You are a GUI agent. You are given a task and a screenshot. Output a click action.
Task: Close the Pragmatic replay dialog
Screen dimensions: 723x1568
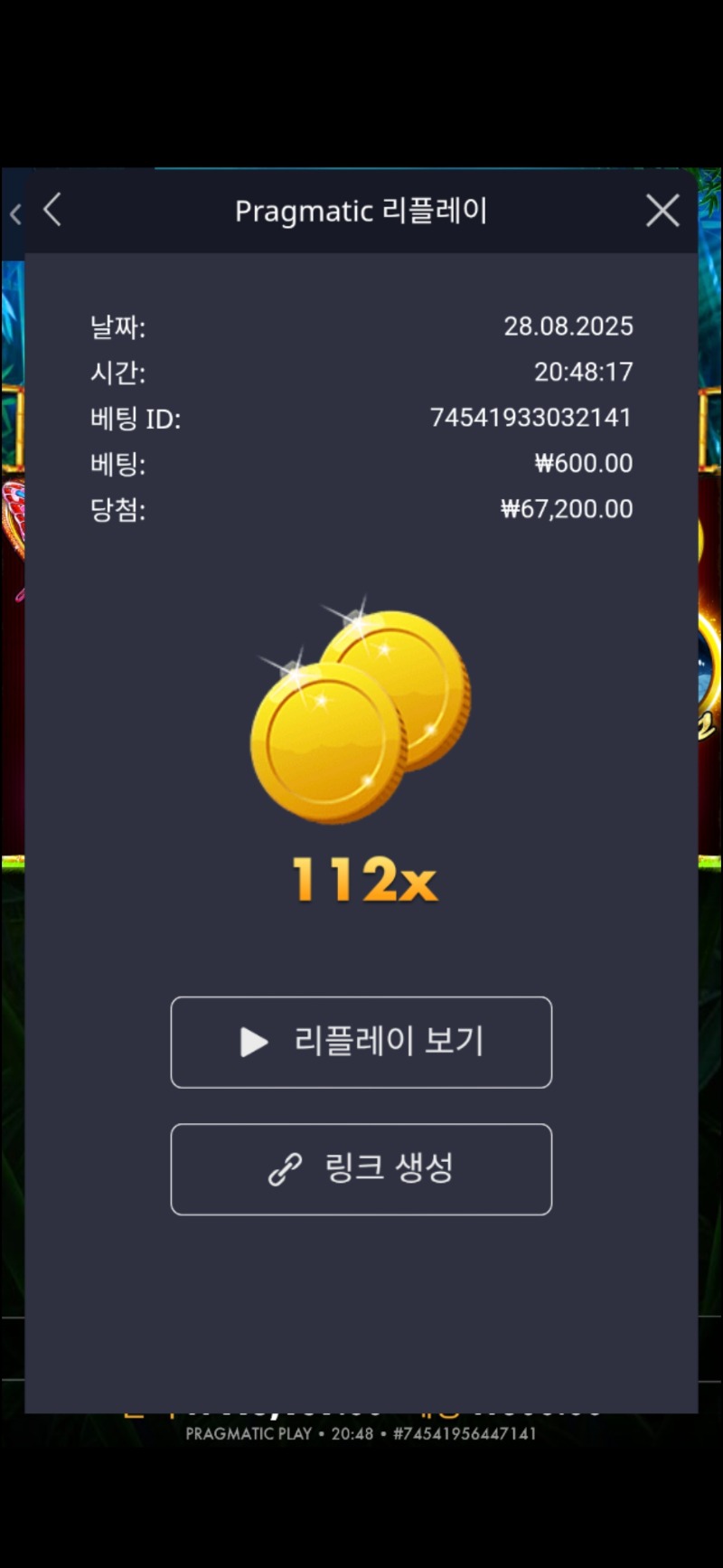click(662, 211)
